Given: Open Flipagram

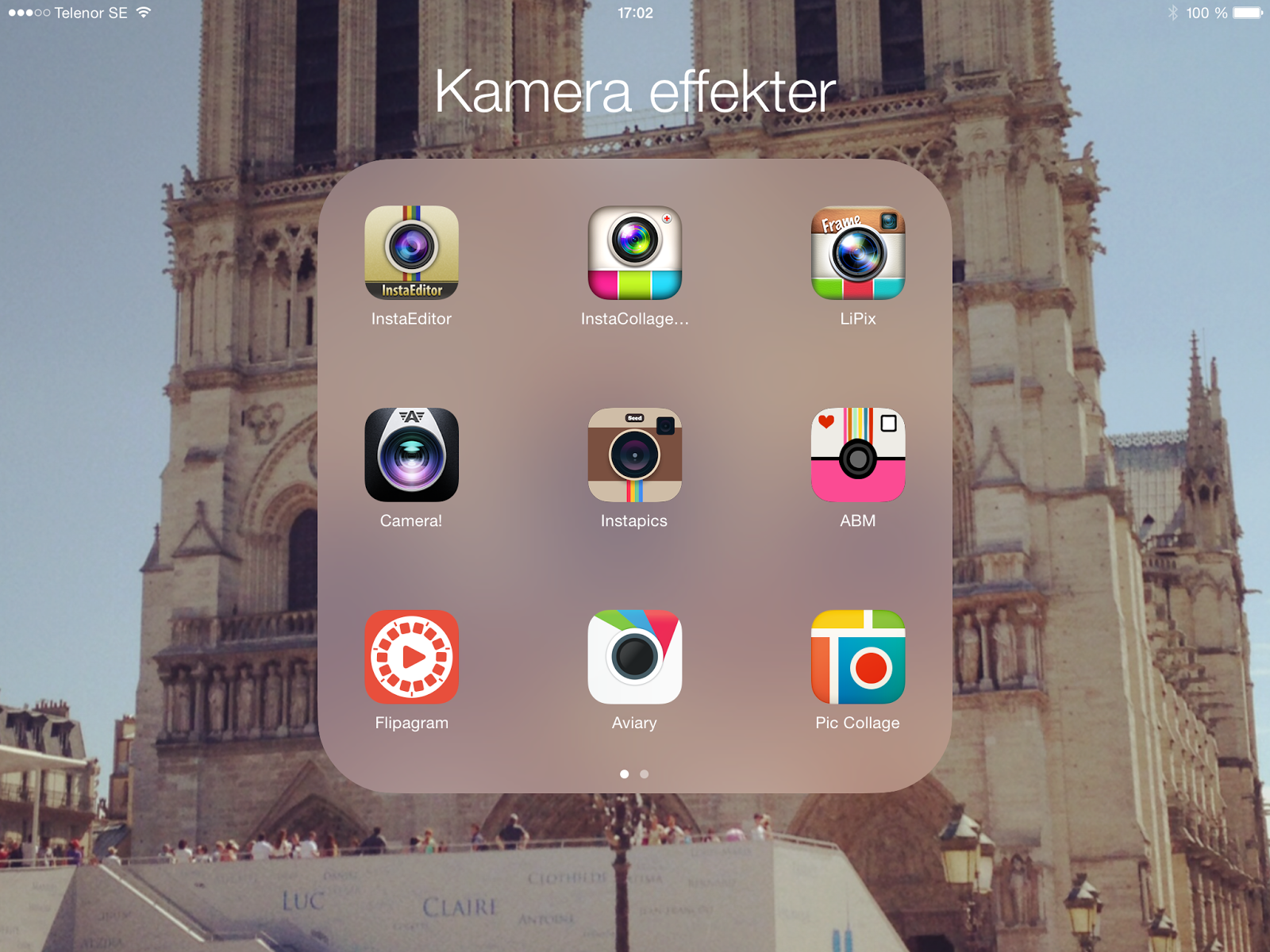Looking at the screenshot, I should 411,657.
